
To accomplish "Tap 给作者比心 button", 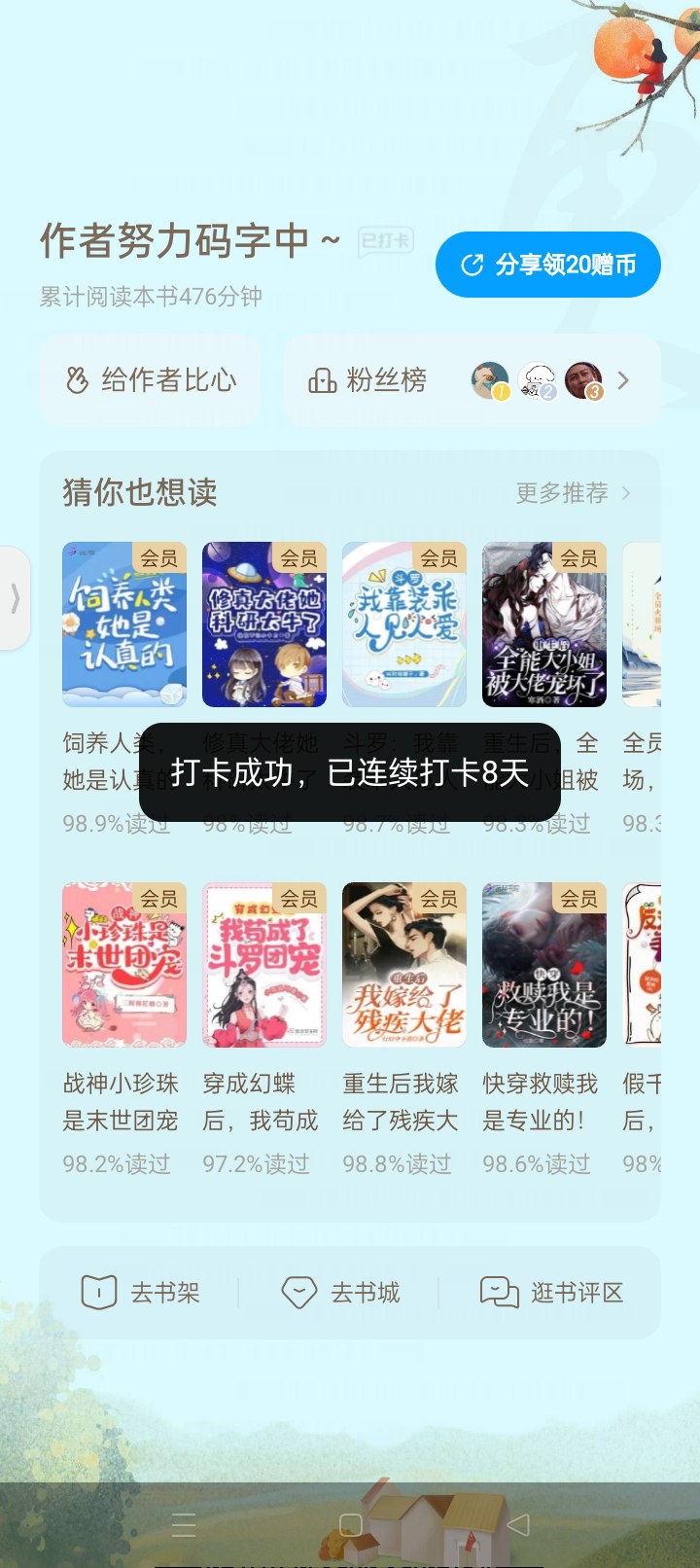I will click(x=150, y=380).
